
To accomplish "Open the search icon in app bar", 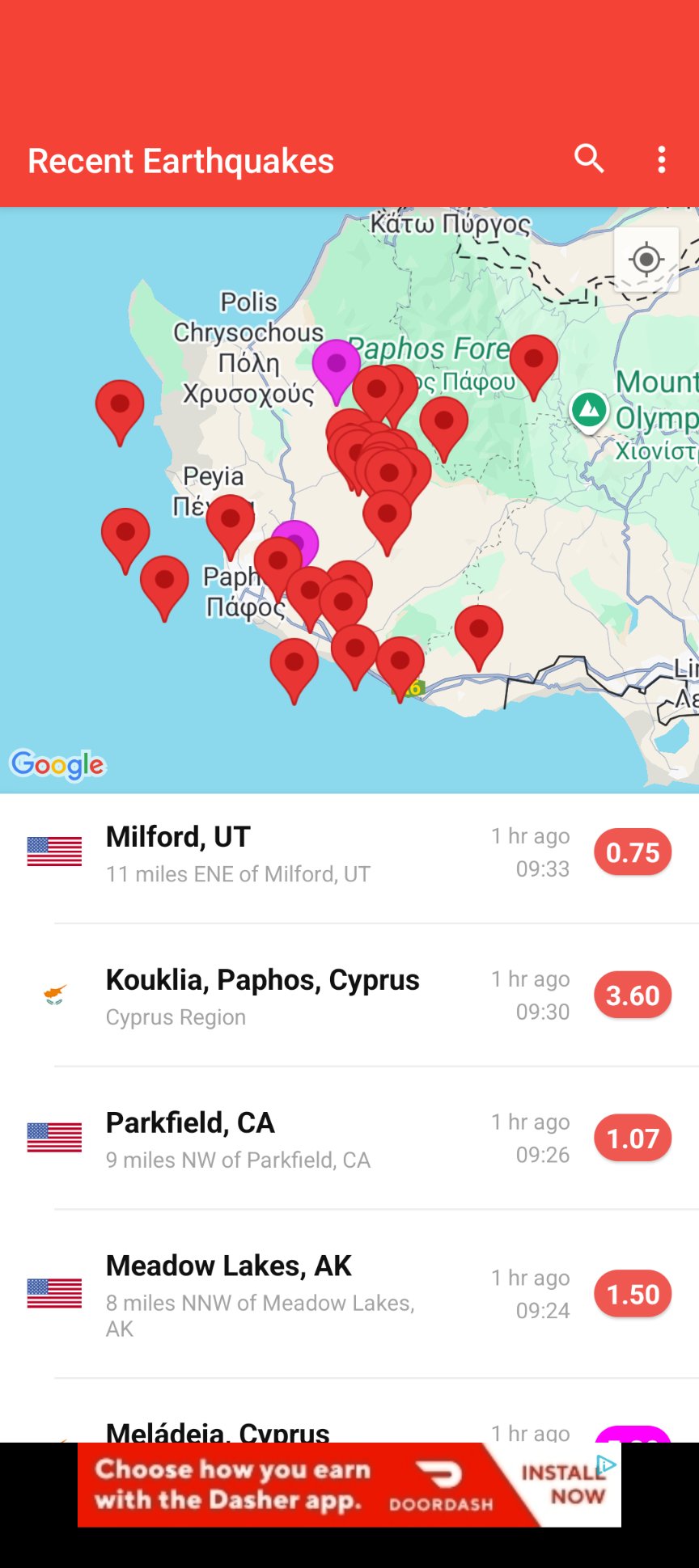I will tap(589, 159).
